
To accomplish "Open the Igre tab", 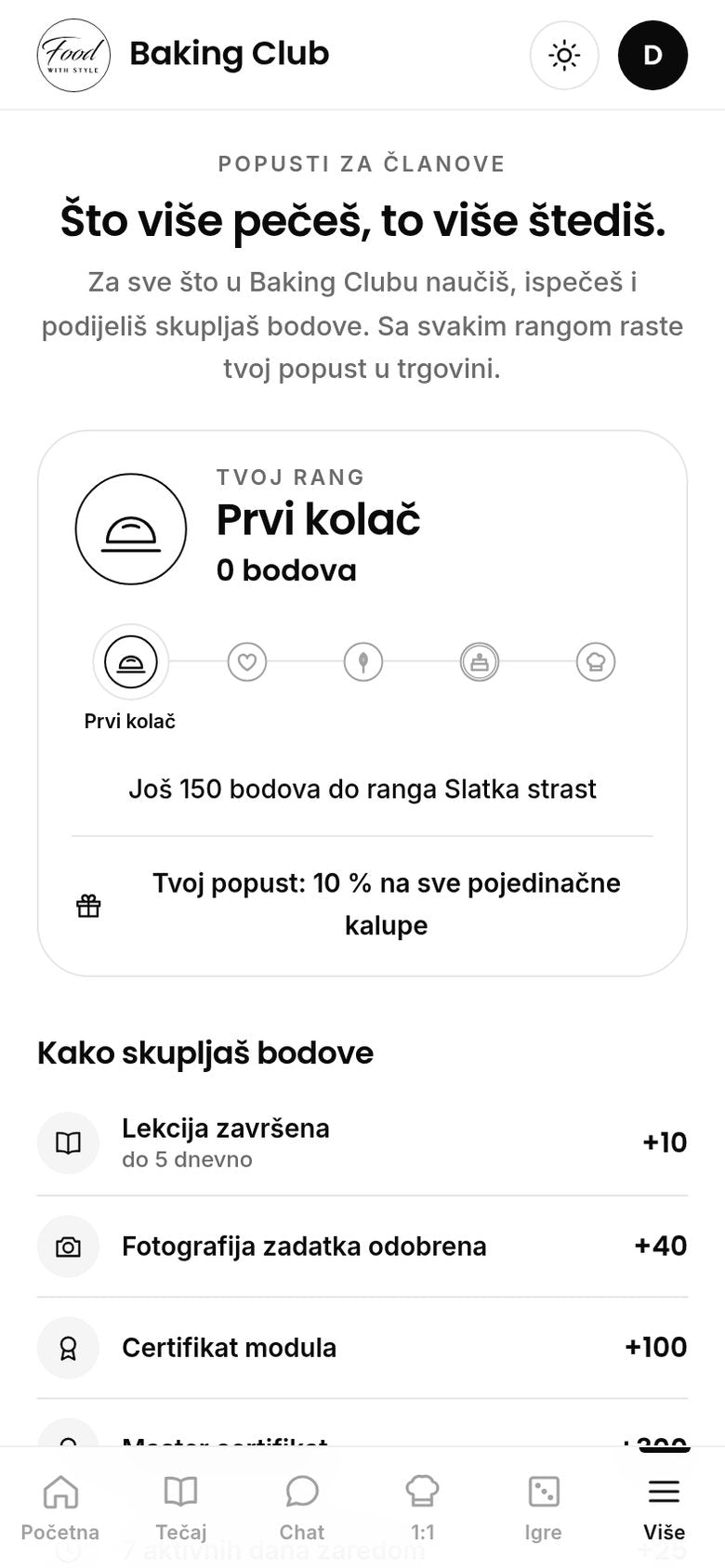I will pos(544,1508).
